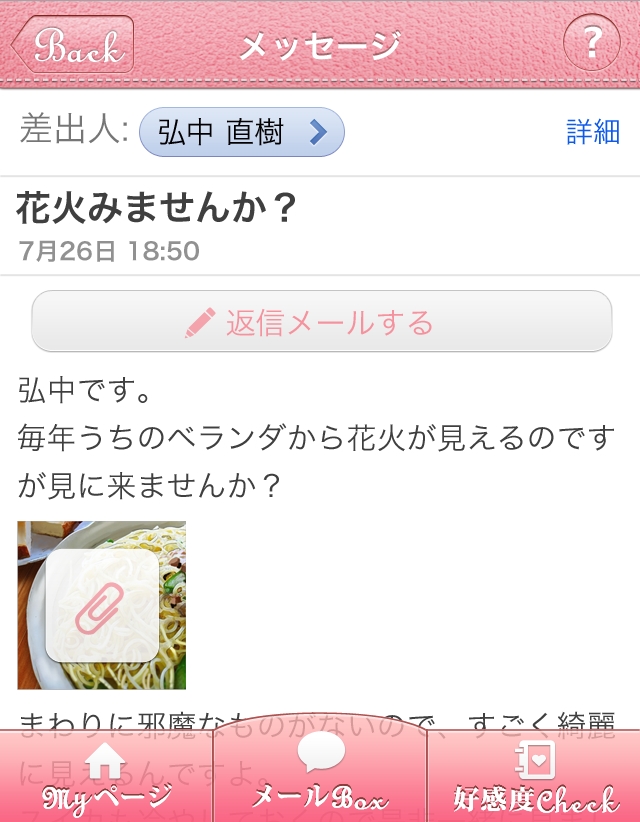The height and width of the screenshot is (822, 640).
Task: Switch to the Myページ tab
Action: point(106,778)
